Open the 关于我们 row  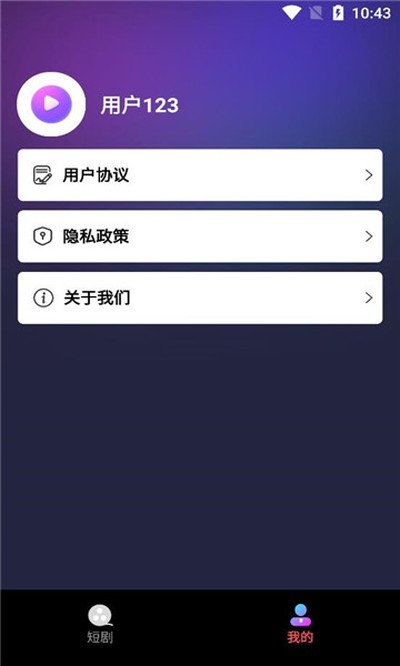tap(200, 298)
